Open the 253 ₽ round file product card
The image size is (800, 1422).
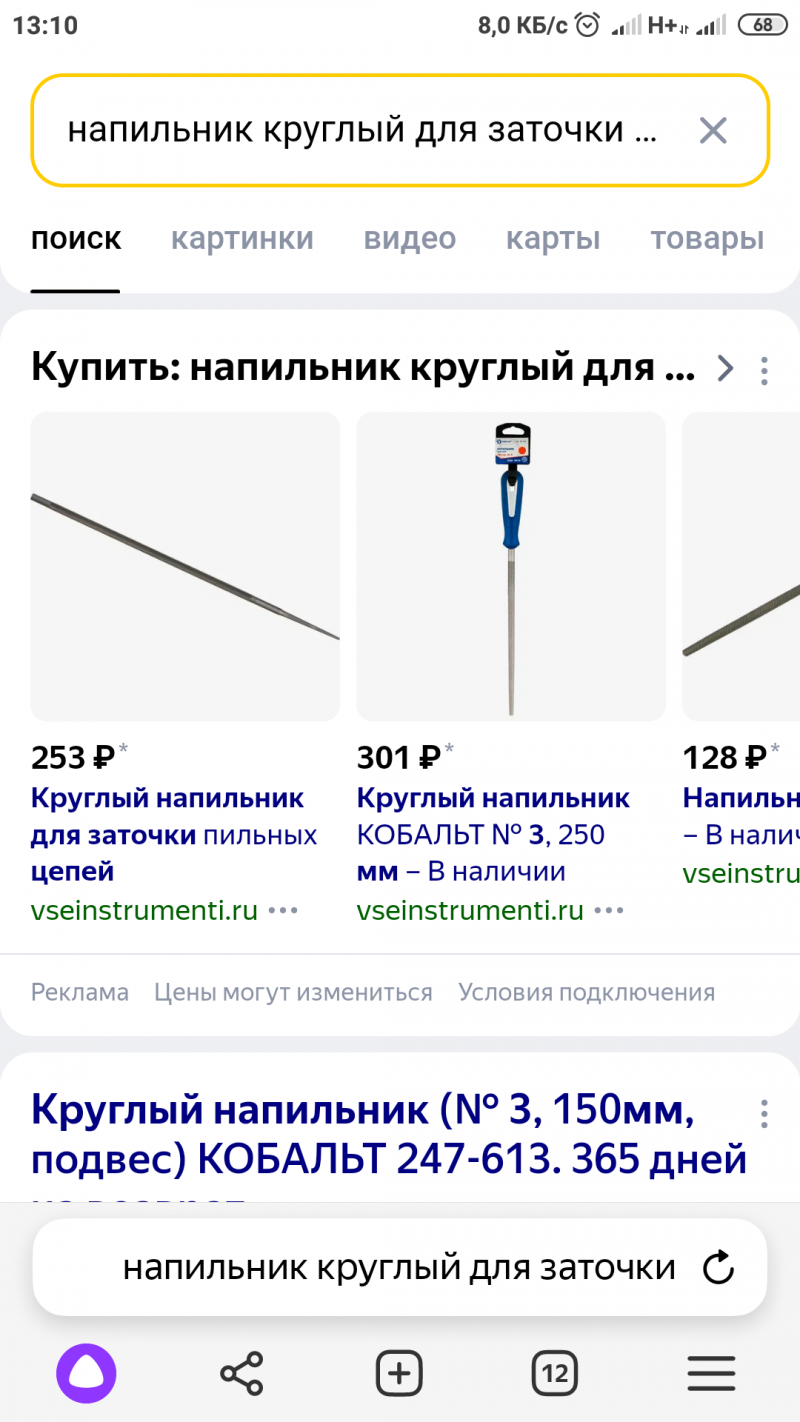(185, 567)
